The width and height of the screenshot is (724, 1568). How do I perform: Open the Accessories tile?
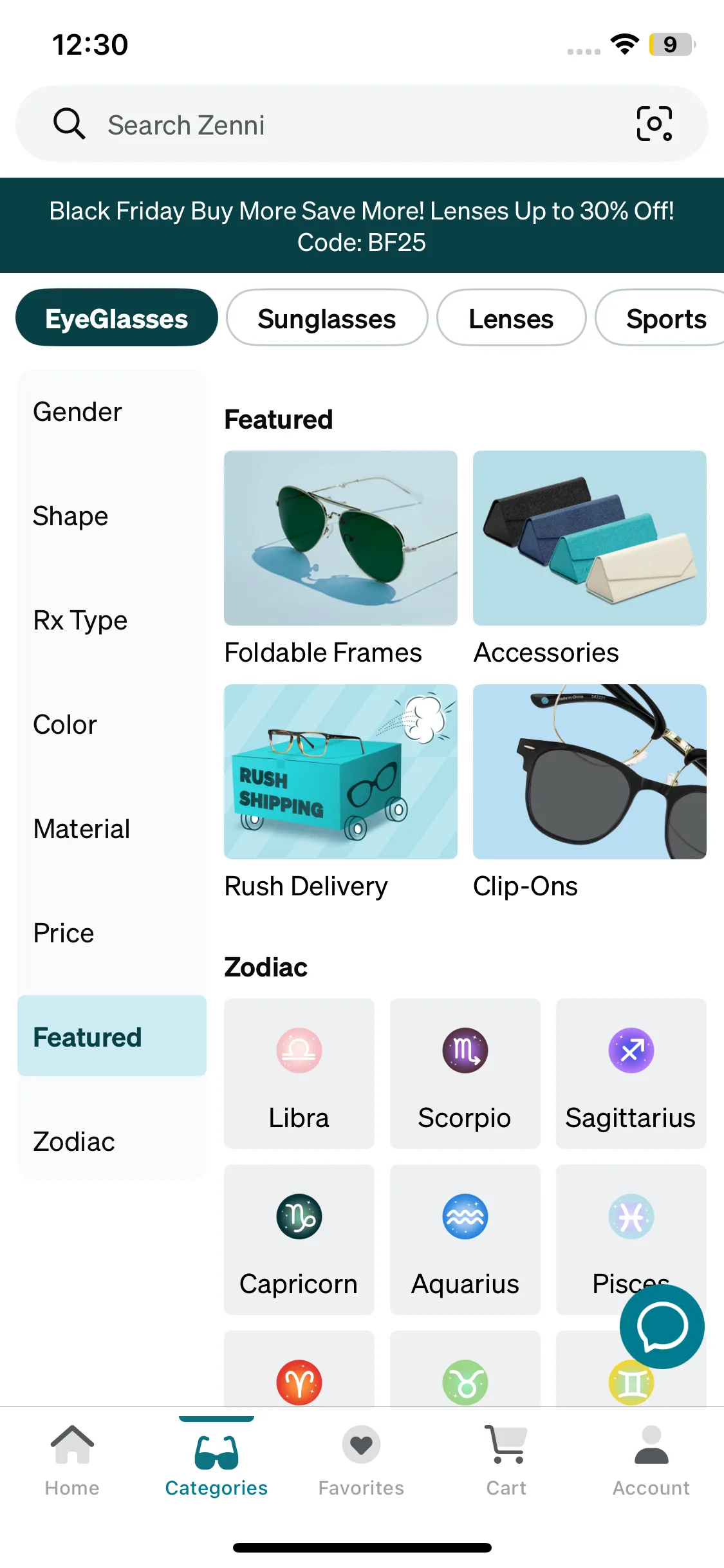589,539
